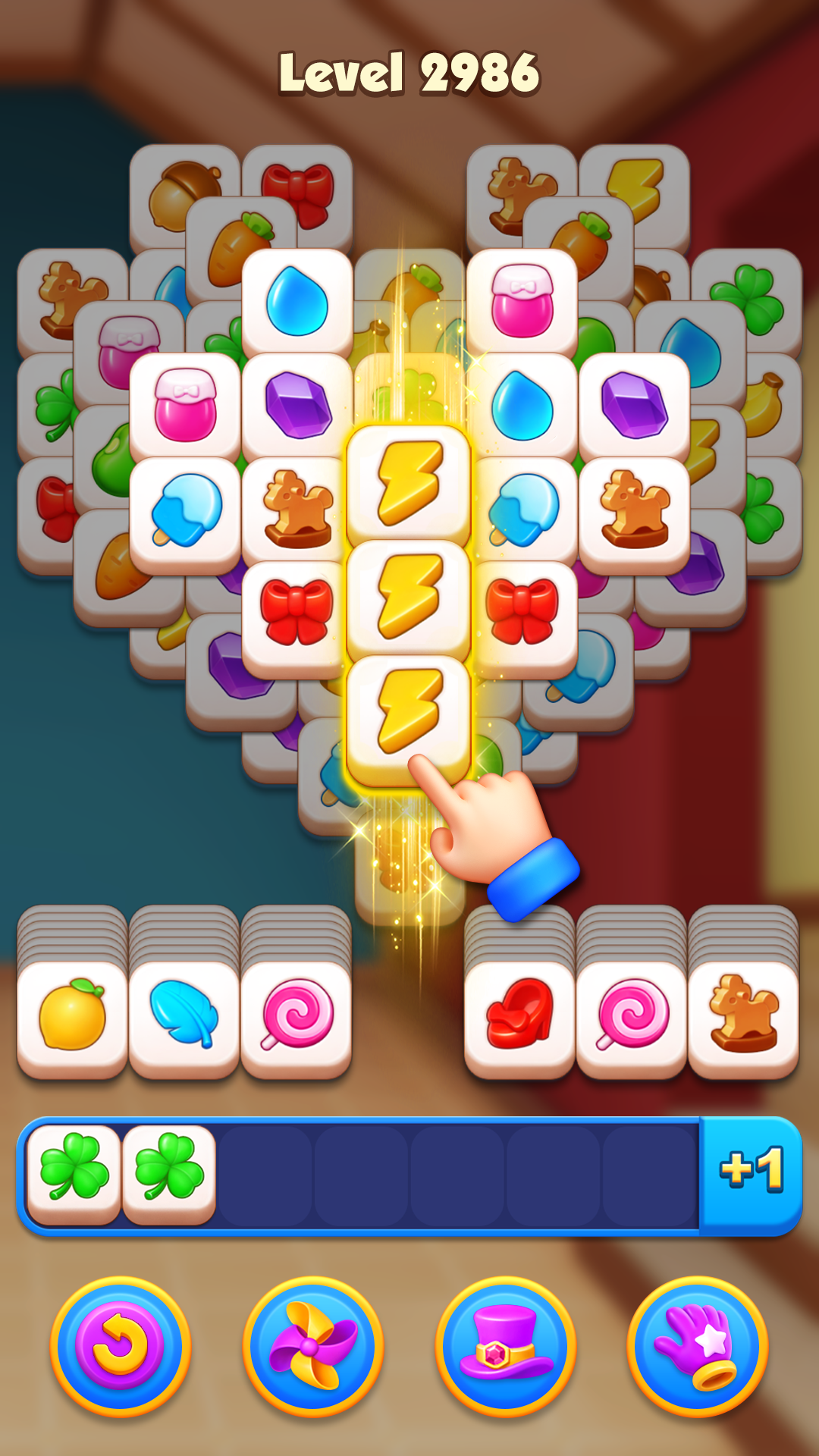
Task: Use the purple glove booster
Action: (x=697, y=1346)
